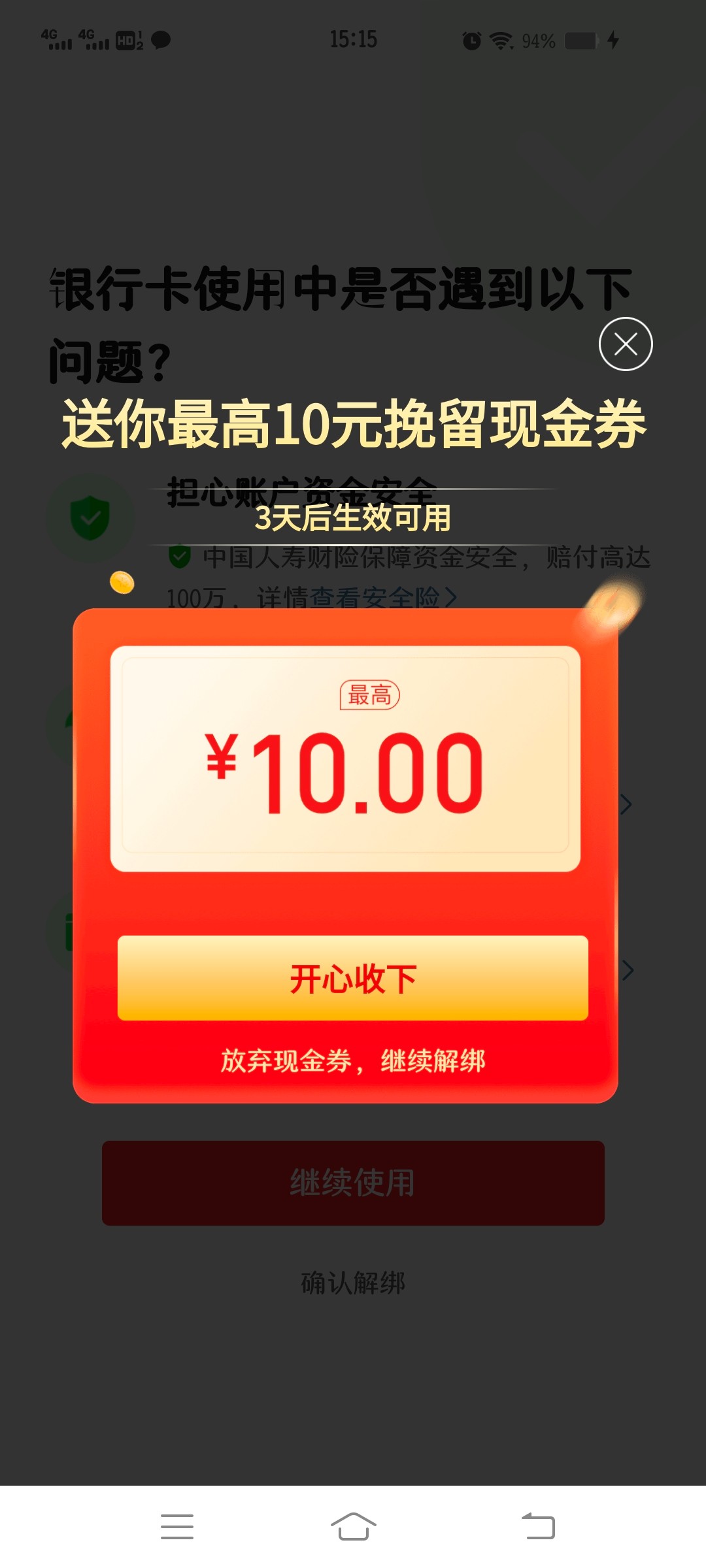Viewport: 706px width, 1568px height.
Task: Go to the system home screen
Action: (x=353, y=1527)
